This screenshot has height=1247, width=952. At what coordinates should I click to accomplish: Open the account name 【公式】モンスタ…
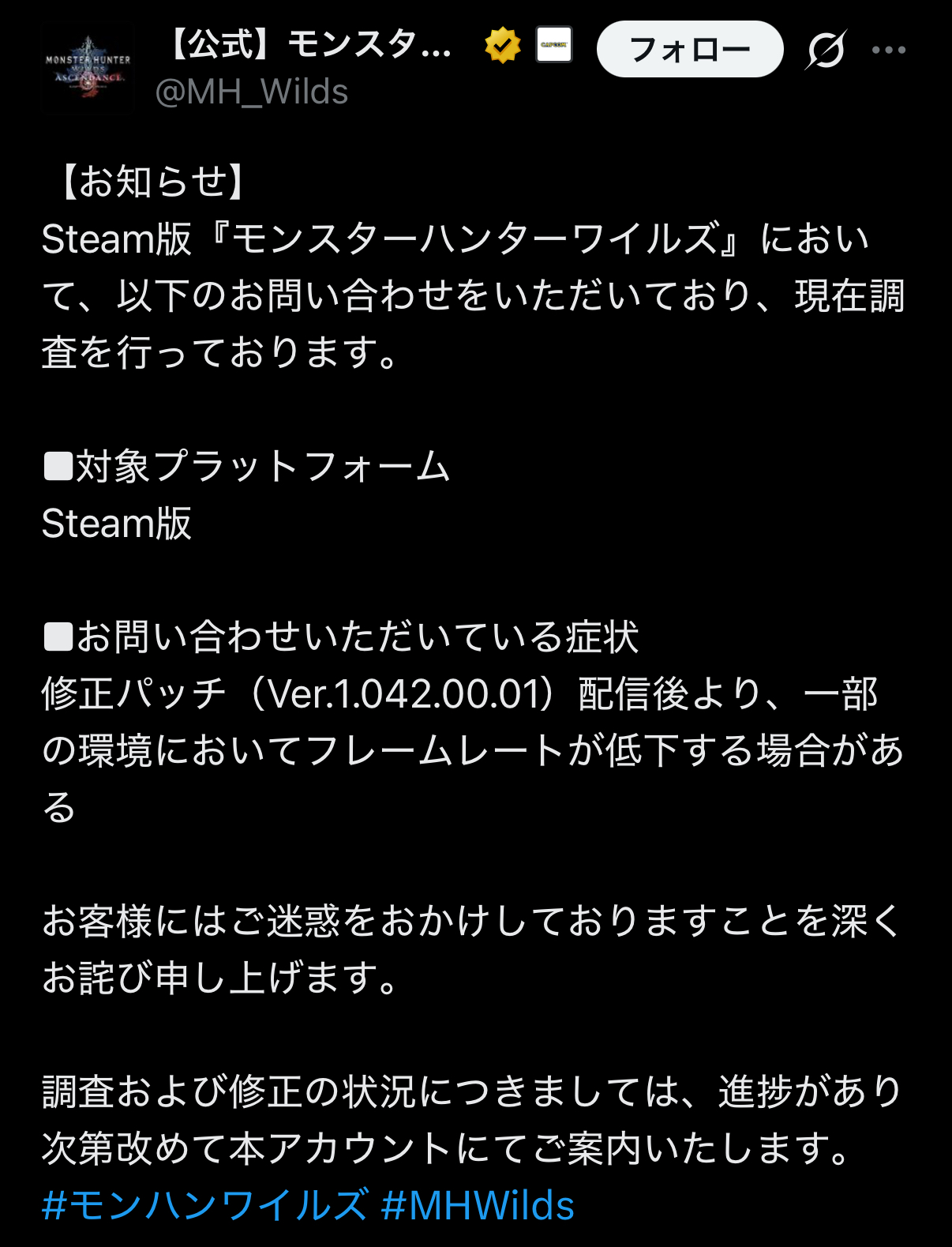pyautogui.click(x=309, y=45)
